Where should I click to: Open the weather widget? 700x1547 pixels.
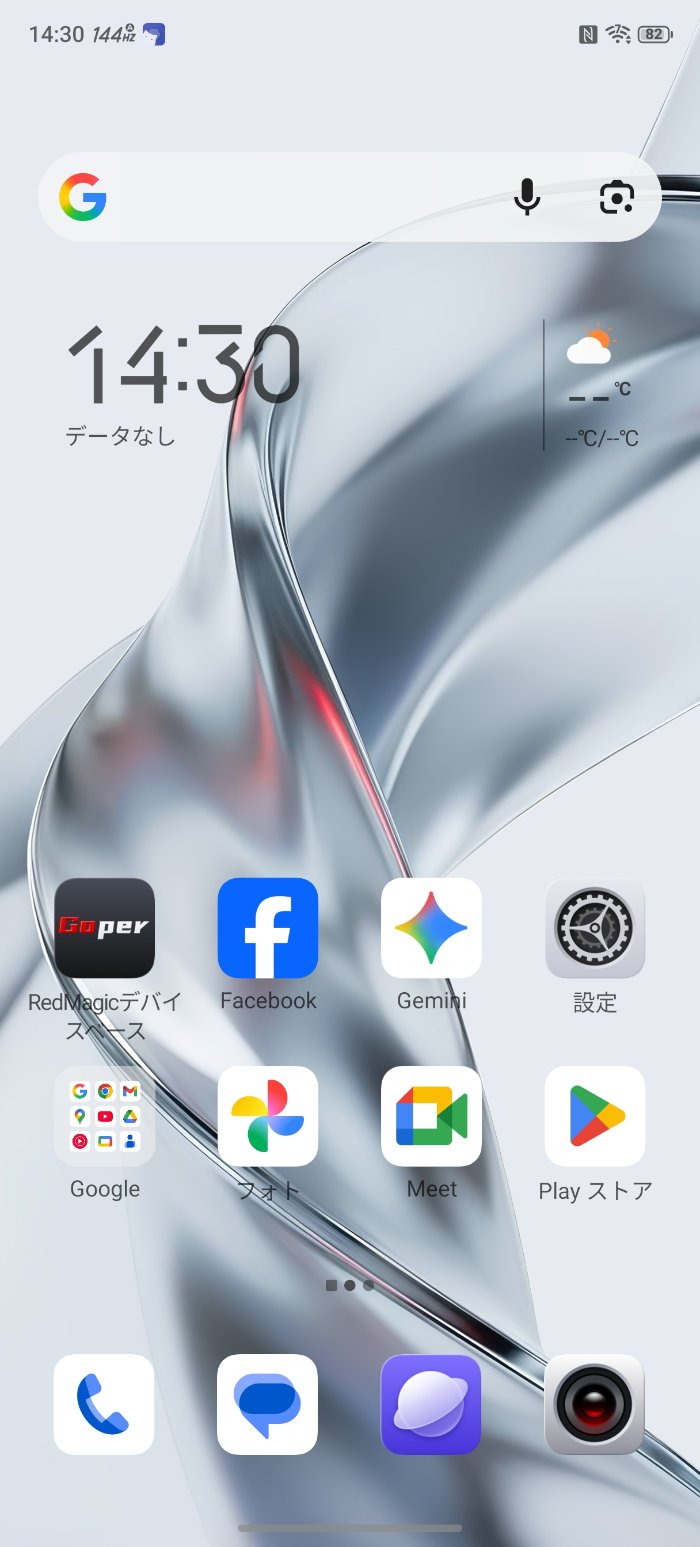click(x=601, y=386)
